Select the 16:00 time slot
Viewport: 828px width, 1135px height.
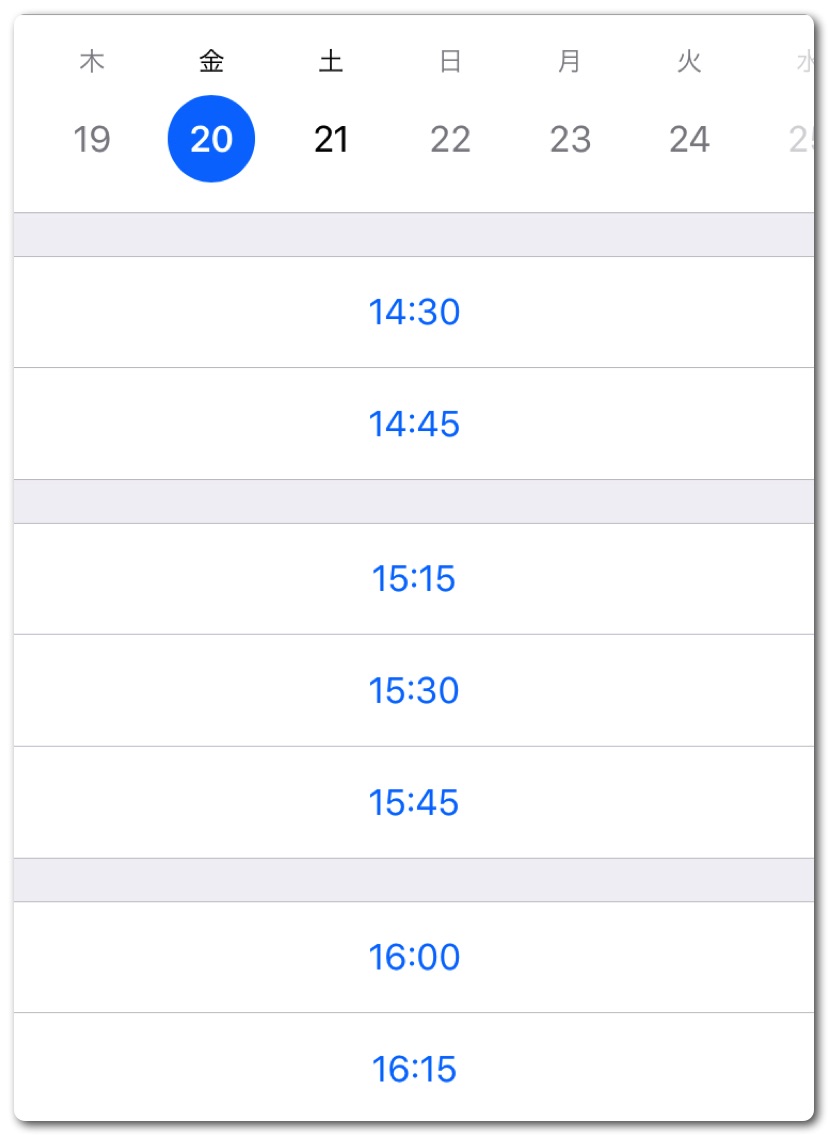[414, 957]
